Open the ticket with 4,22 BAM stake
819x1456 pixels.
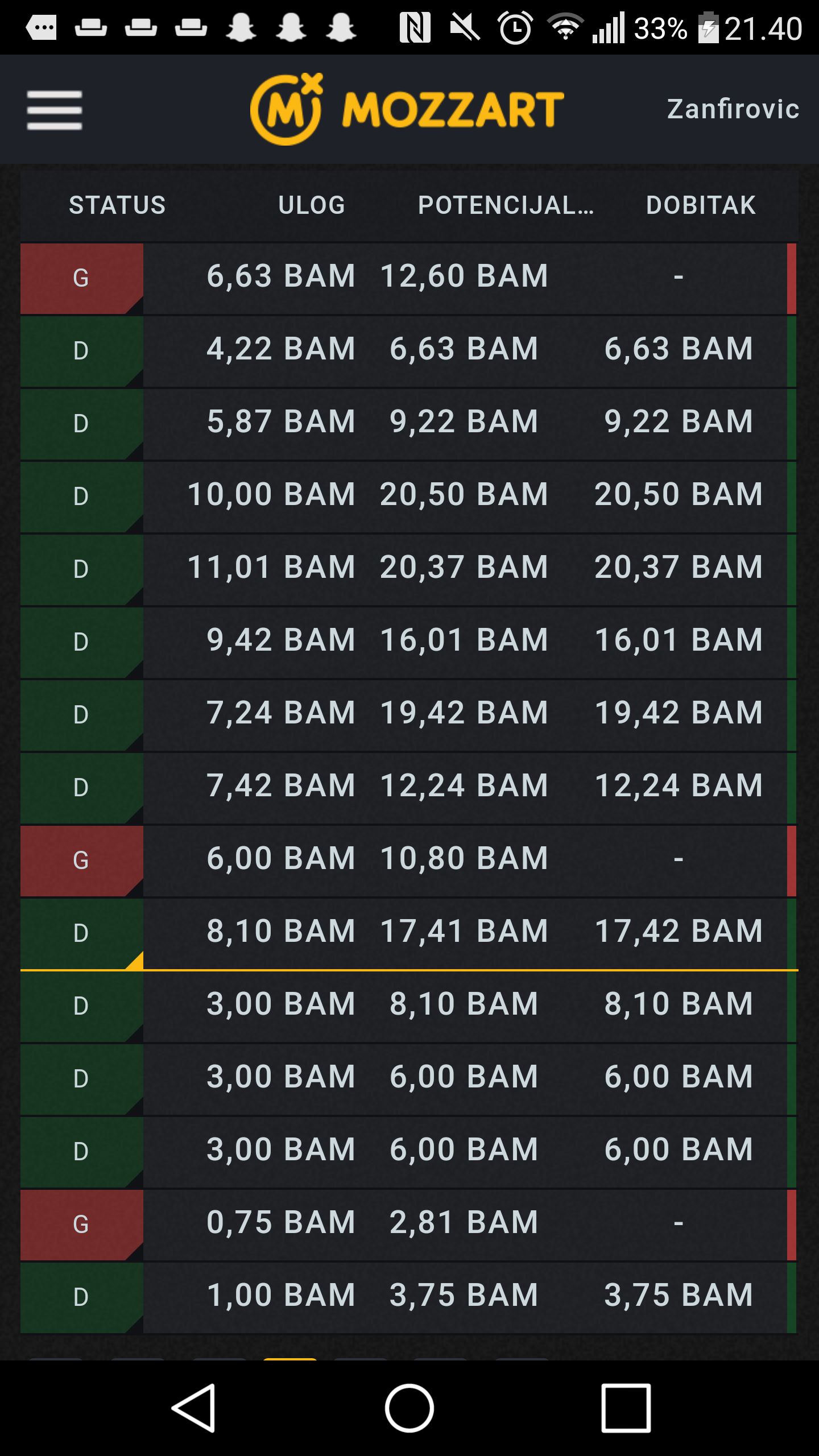(x=408, y=351)
